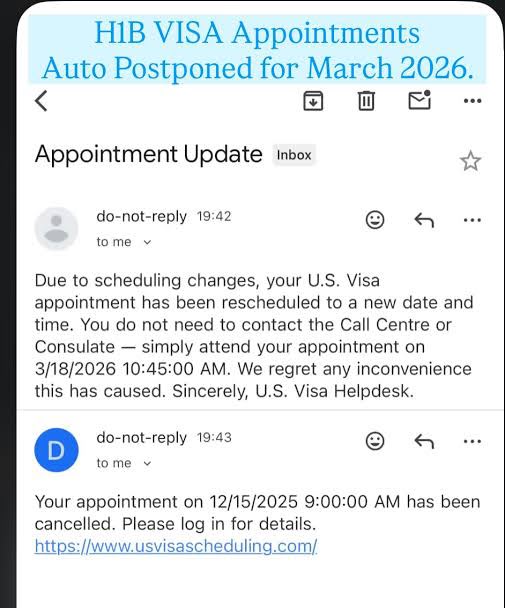Screen dimensions: 505x608
Task: Tap the Inbox label chip
Action: [294, 155]
